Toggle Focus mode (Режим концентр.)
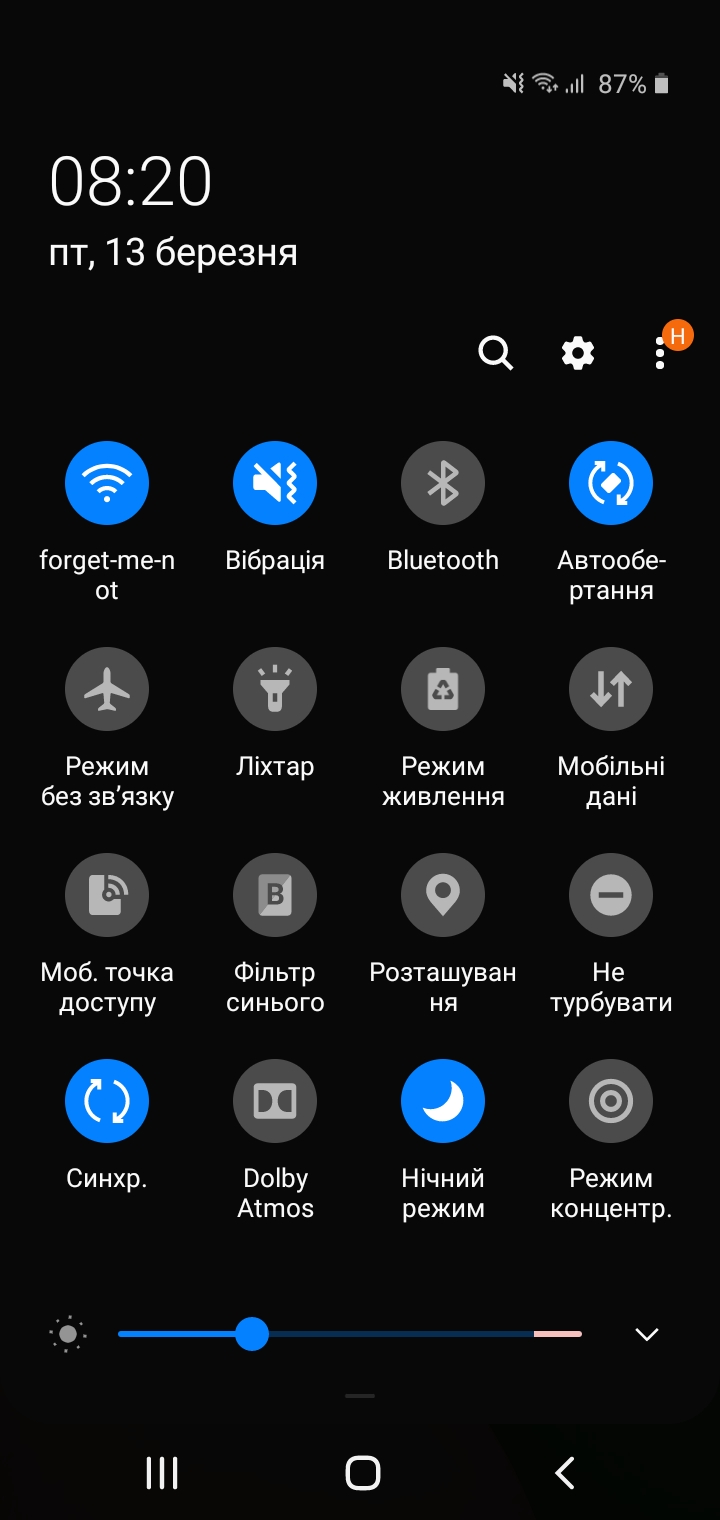Viewport: 720px width, 1520px height. [611, 1100]
